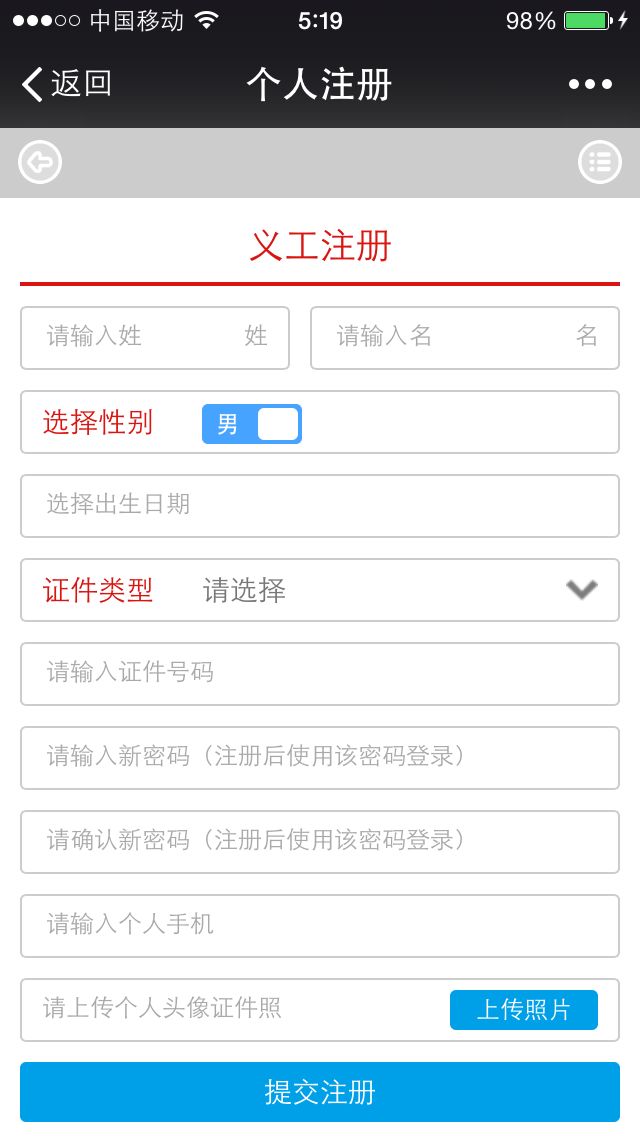Open the 选择出生日期 birth date picker

pyautogui.click(x=320, y=506)
